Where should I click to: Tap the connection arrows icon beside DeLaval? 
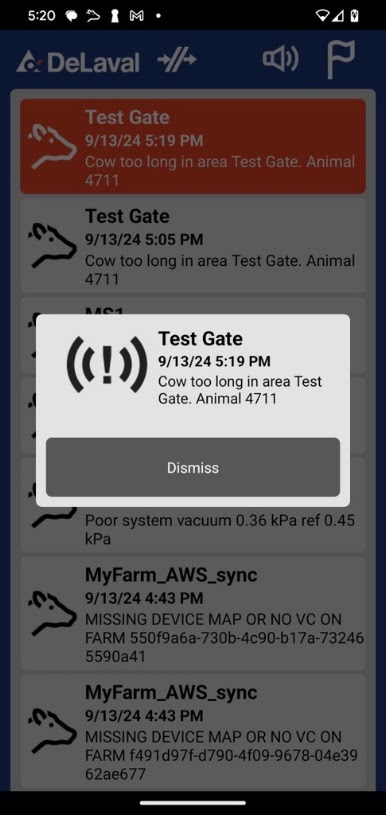(x=177, y=60)
